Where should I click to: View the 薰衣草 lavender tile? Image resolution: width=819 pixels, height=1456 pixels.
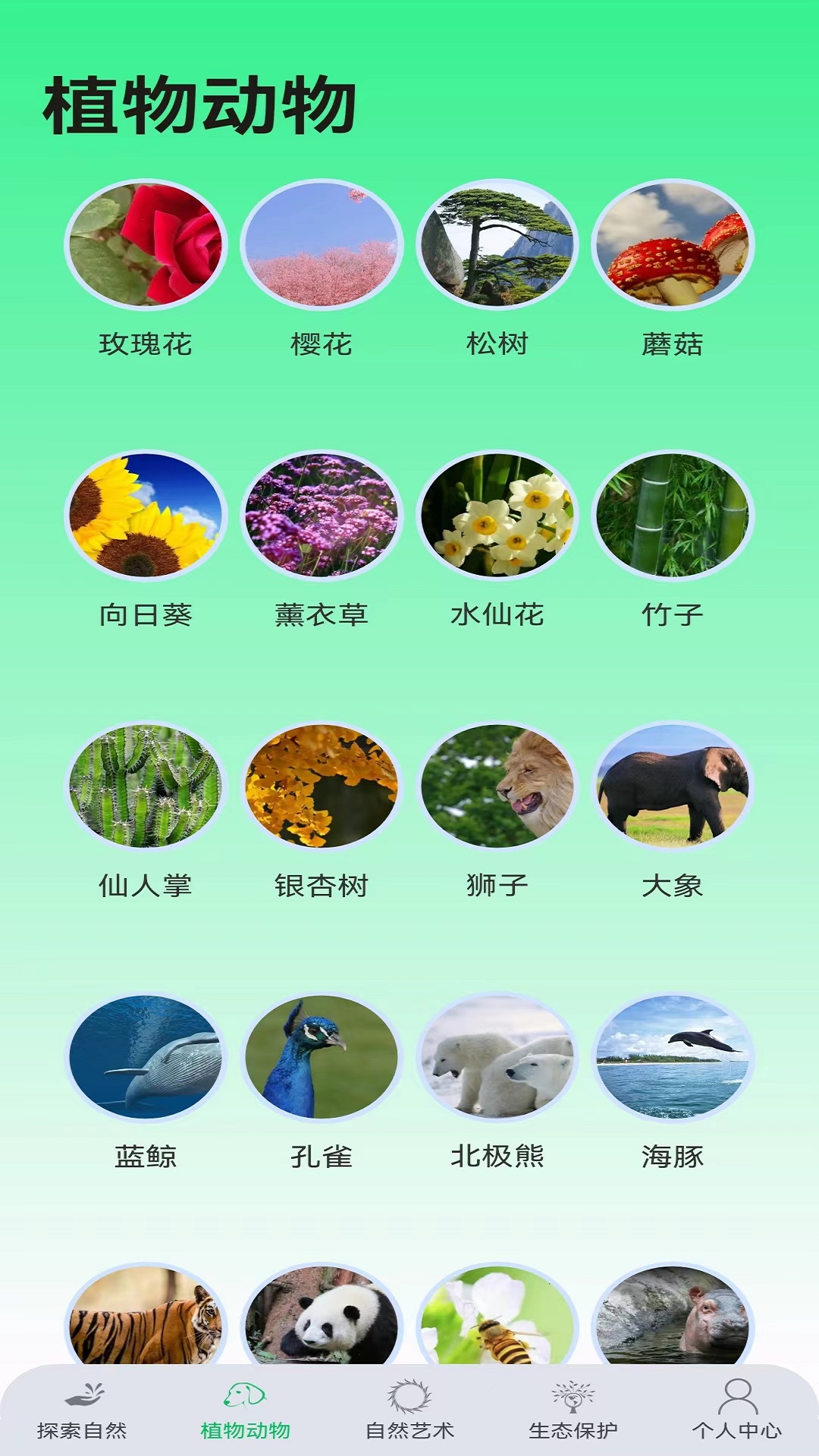322,516
